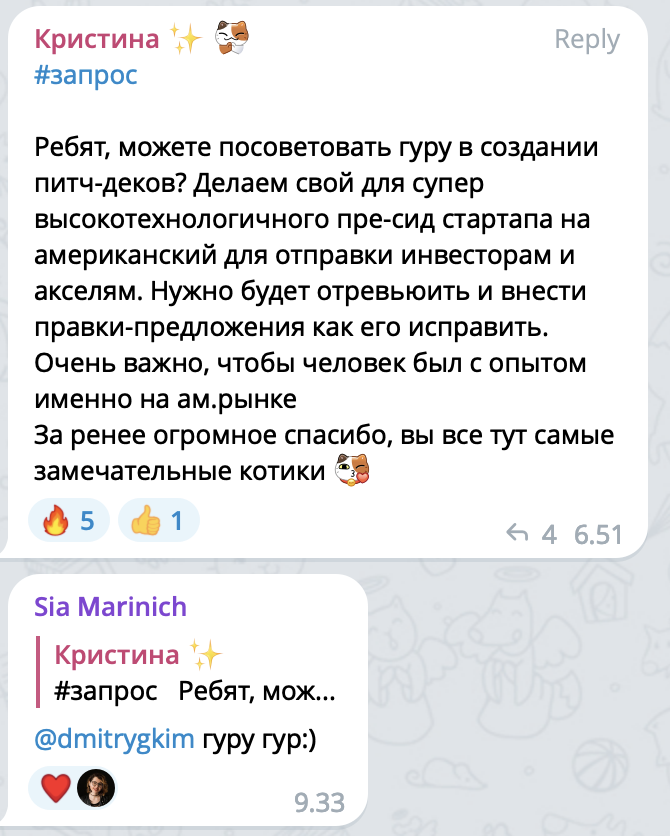Open Кристина's profile from her name

[97, 39]
